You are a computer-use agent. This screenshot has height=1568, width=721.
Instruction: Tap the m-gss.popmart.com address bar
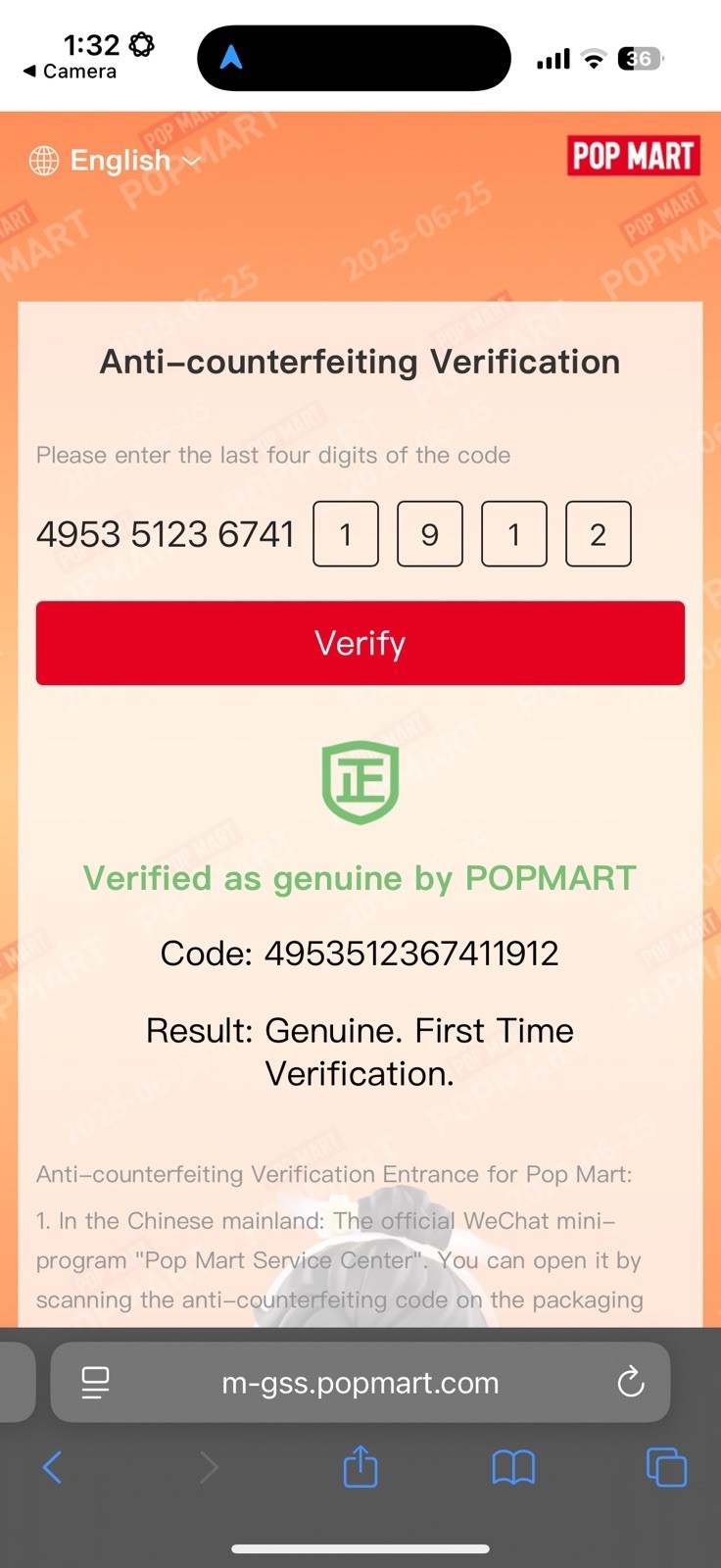point(360,1383)
